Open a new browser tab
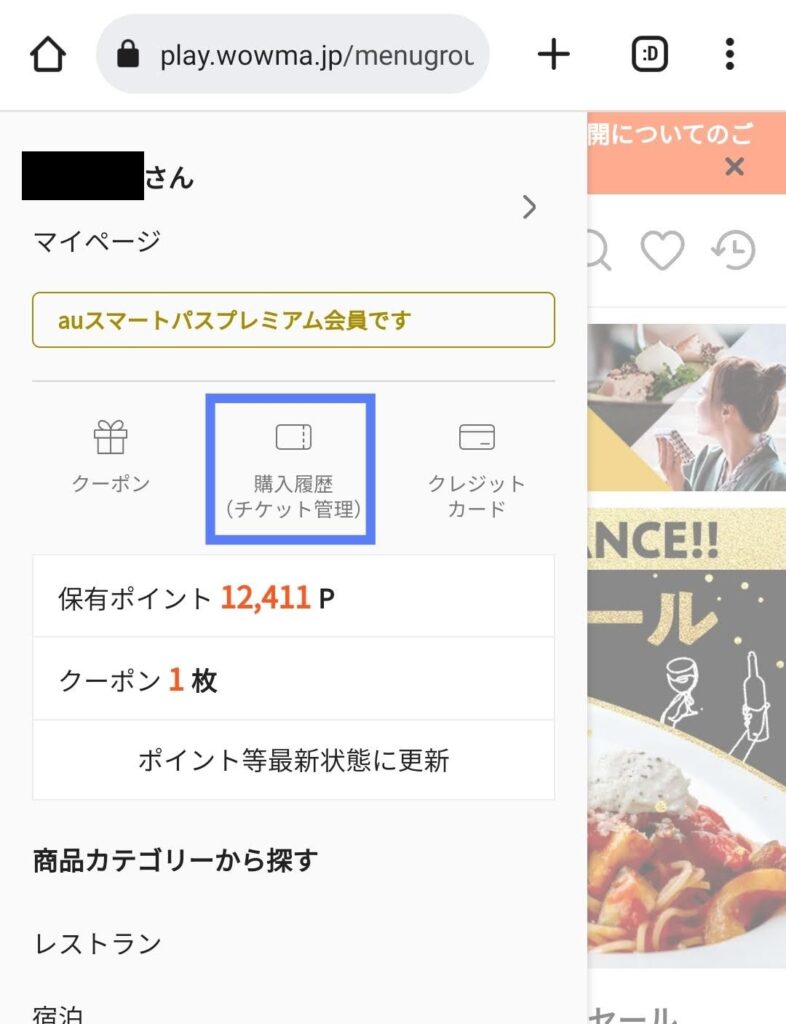786x1024 pixels. click(x=553, y=54)
